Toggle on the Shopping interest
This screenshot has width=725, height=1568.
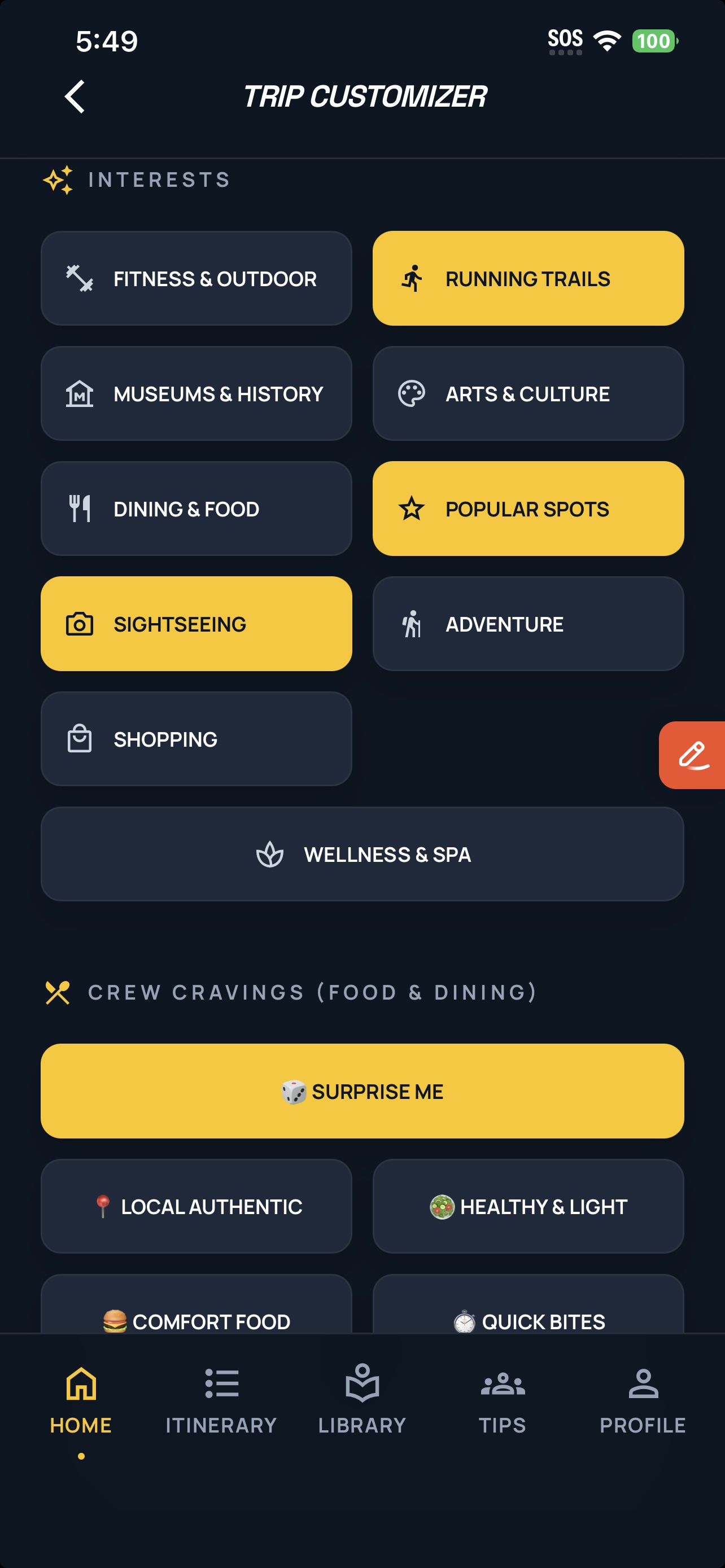pos(196,739)
